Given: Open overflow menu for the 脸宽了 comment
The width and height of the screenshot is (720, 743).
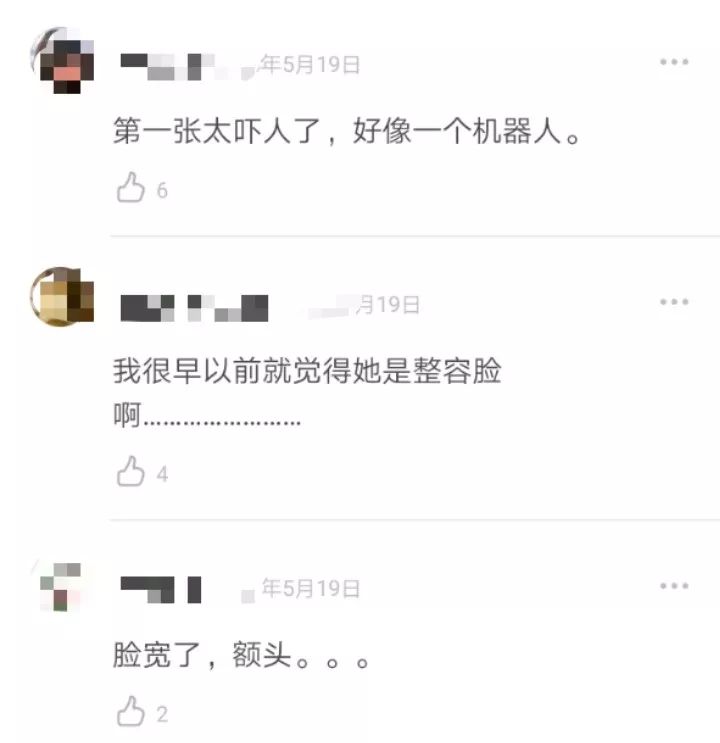Looking at the screenshot, I should 674,586.
